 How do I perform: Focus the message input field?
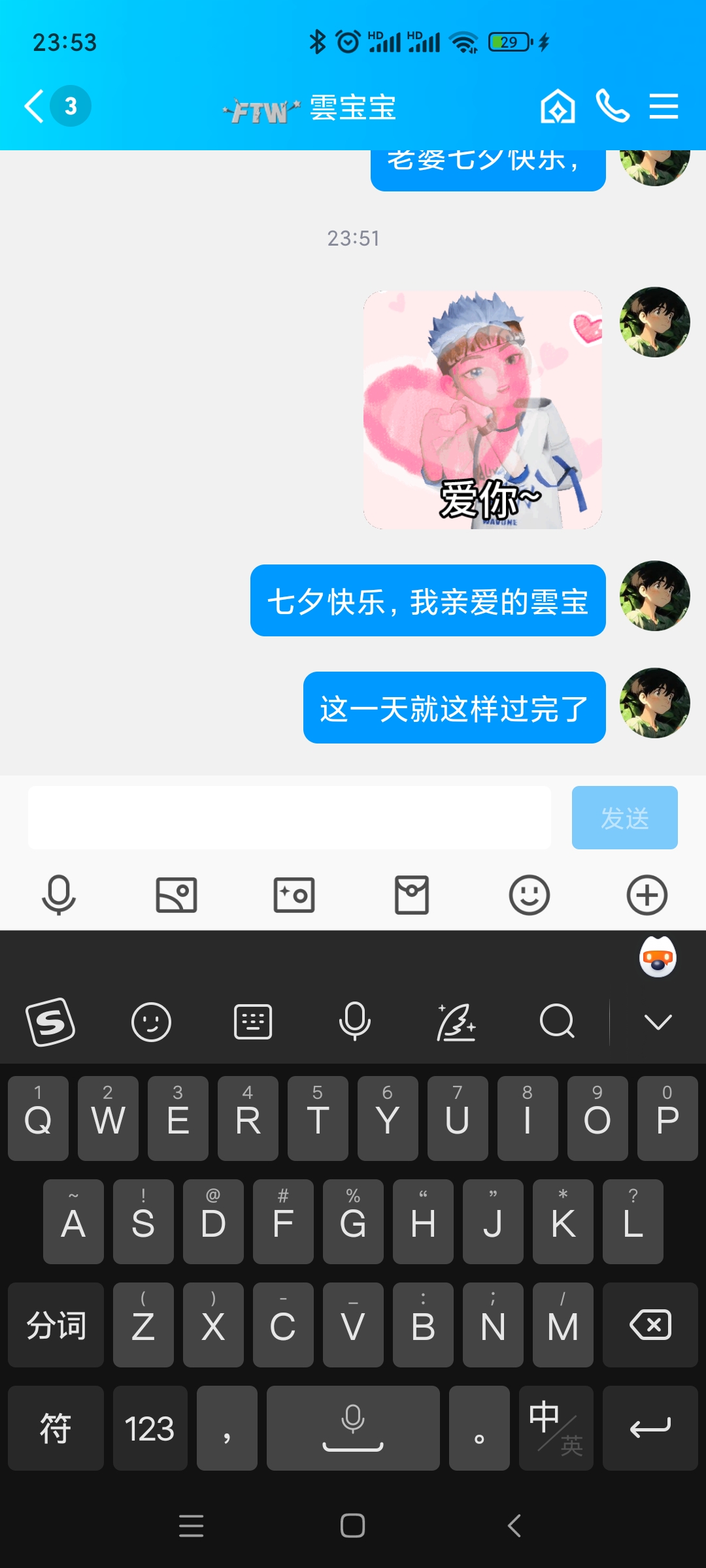tap(289, 817)
